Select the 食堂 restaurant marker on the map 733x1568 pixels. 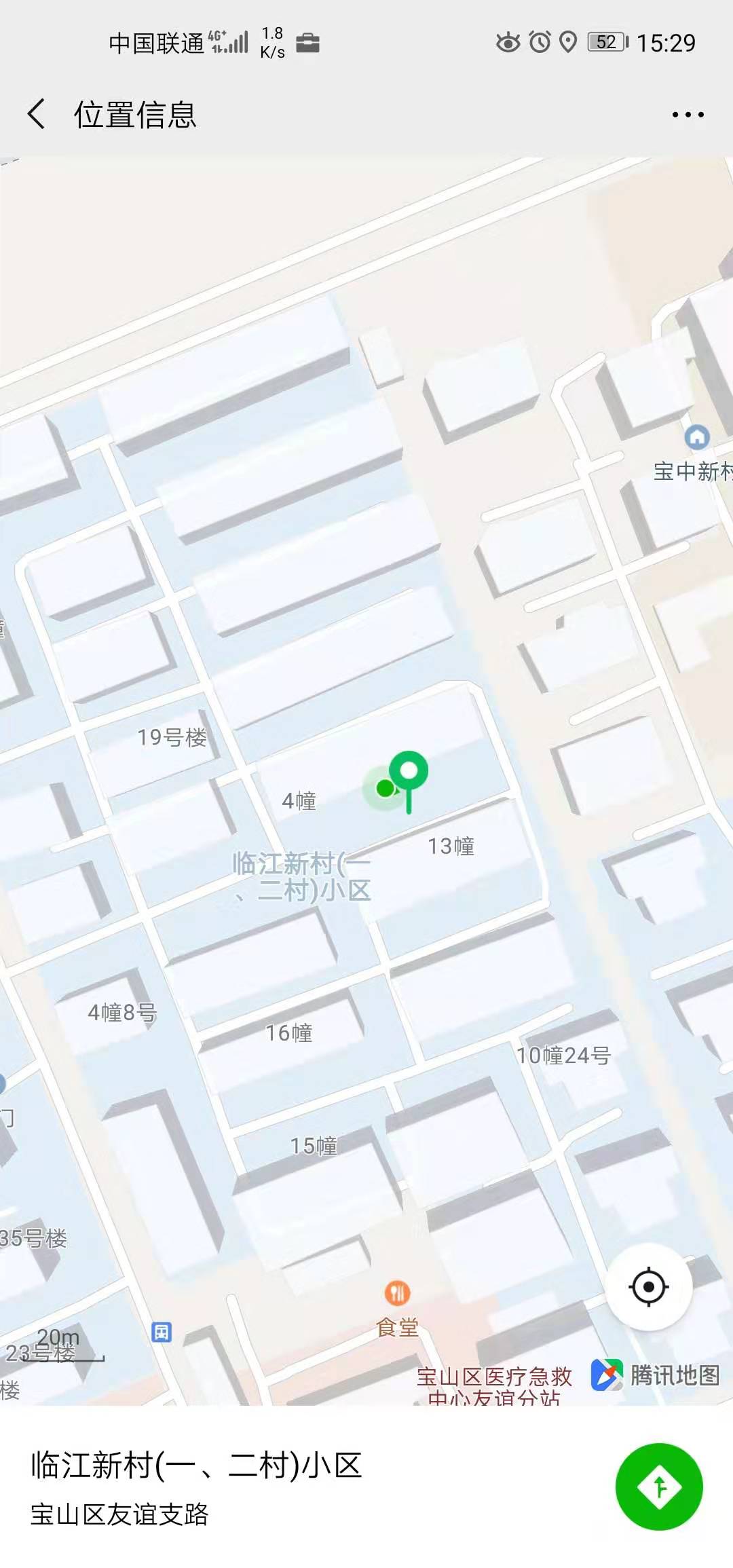[397, 1293]
